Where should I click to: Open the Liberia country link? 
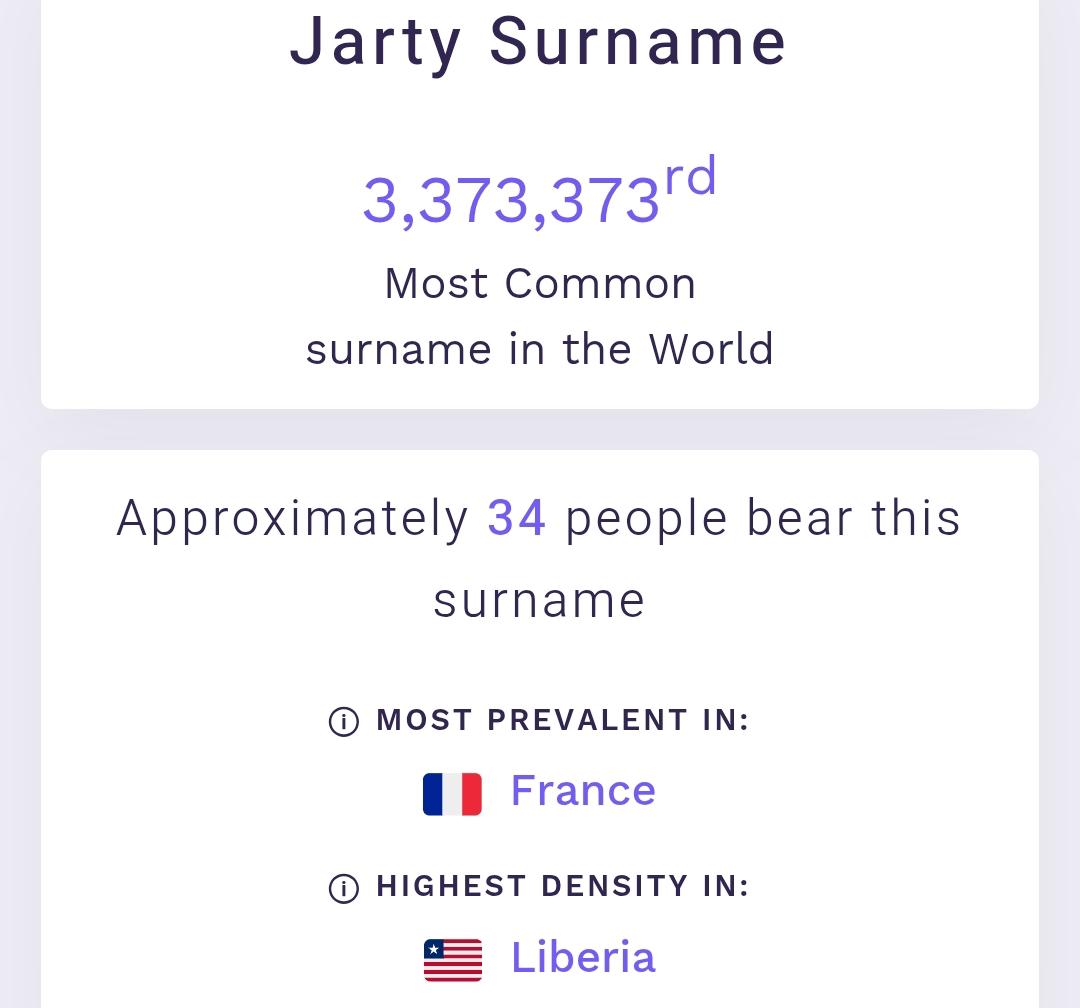[582, 957]
